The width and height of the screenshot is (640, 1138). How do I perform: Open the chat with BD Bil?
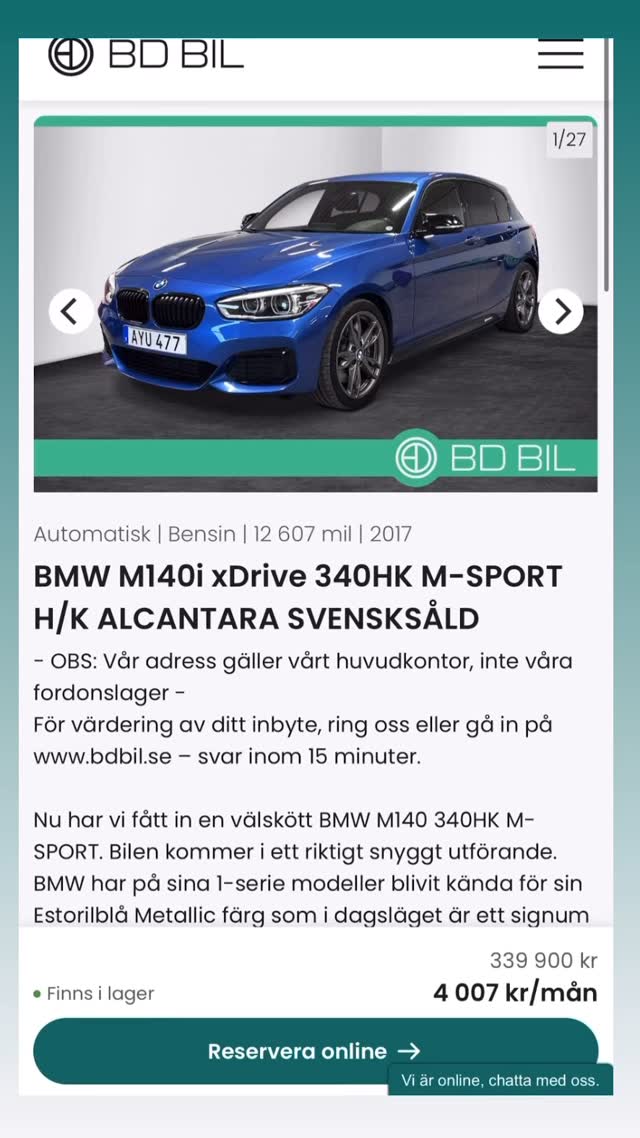pyautogui.click(x=500, y=1080)
